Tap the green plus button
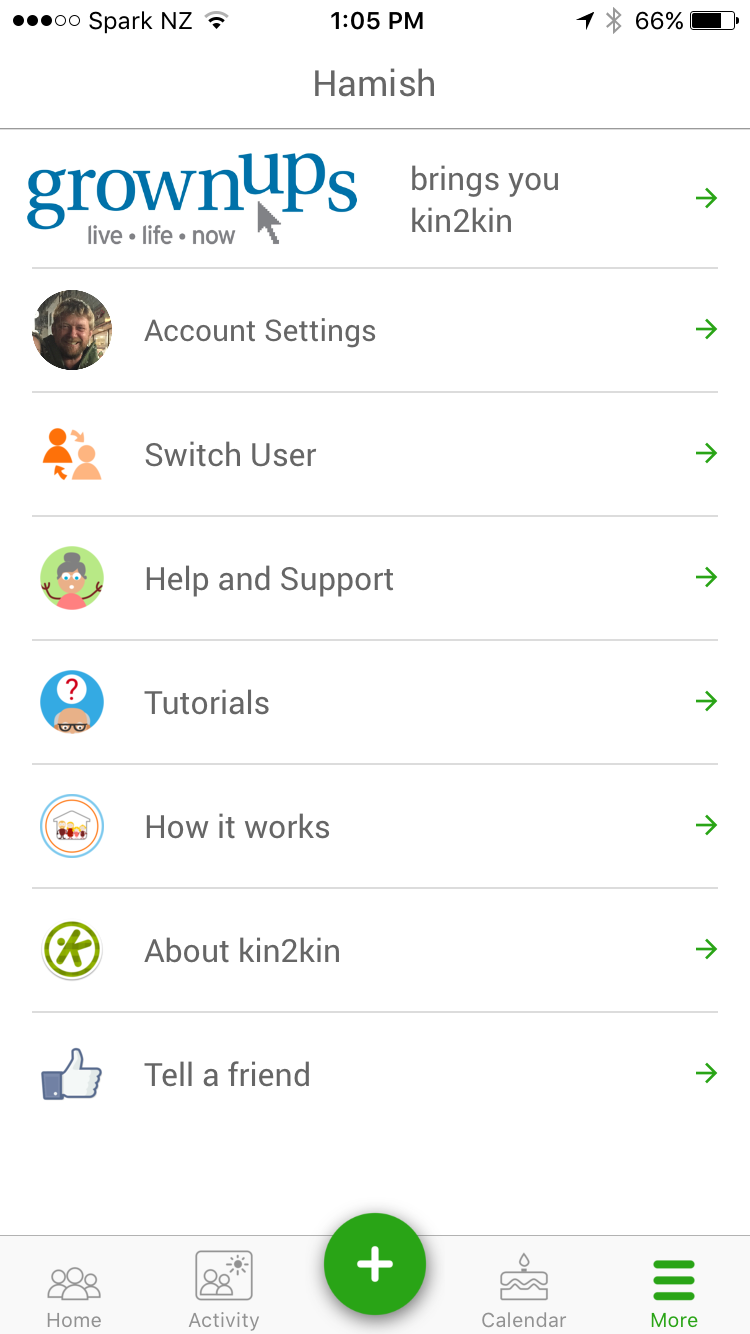The width and height of the screenshot is (750, 1334). coord(375,1265)
